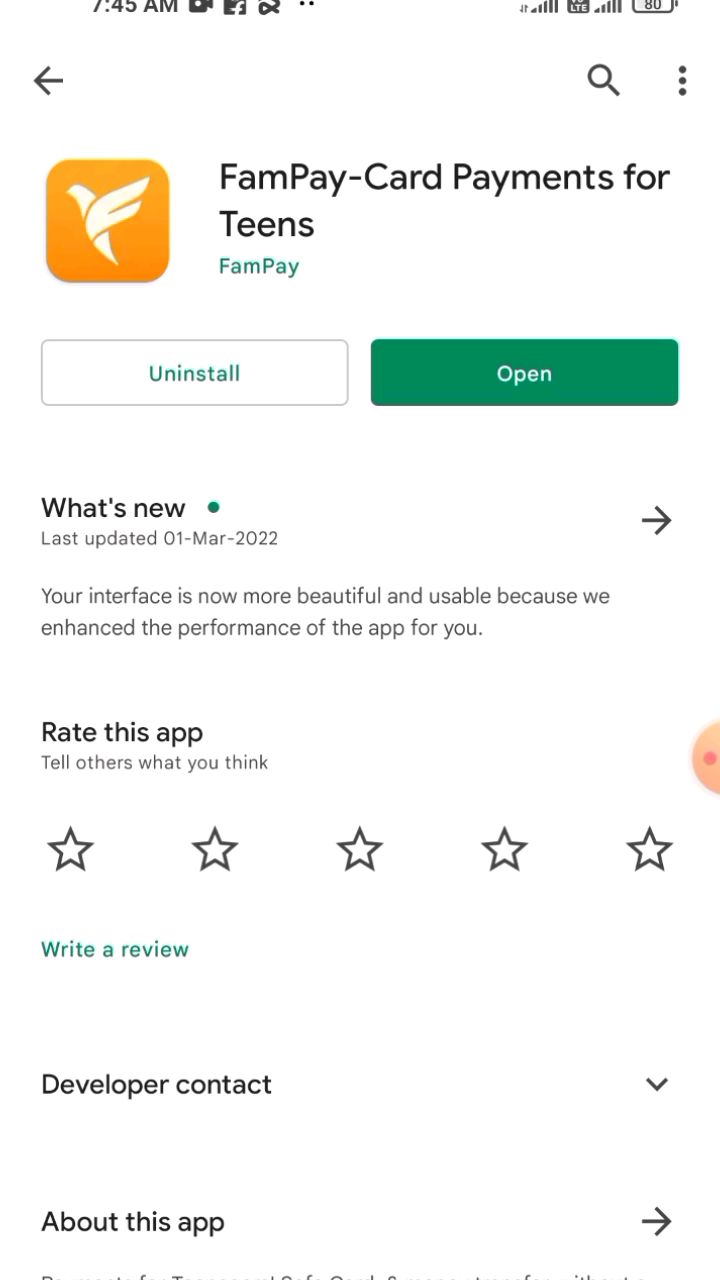Go back using the arrow icon
This screenshot has height=1280, width=720.
pos(48,81)
